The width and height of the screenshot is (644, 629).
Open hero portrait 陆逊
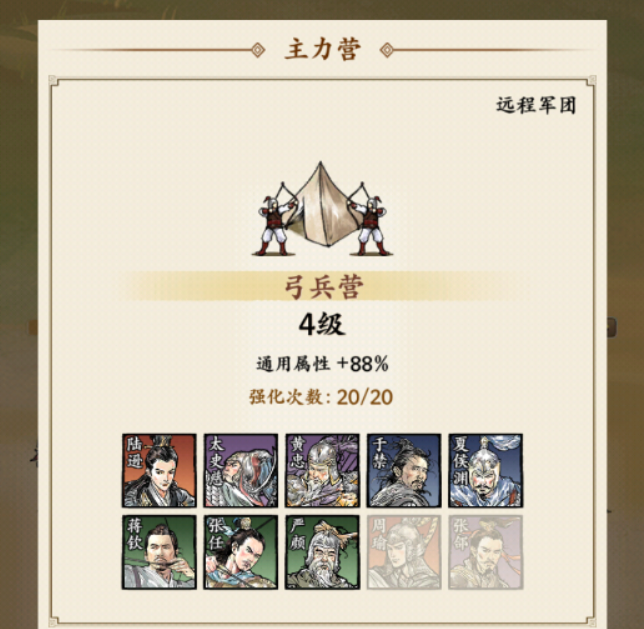click(x=159, y=470)
